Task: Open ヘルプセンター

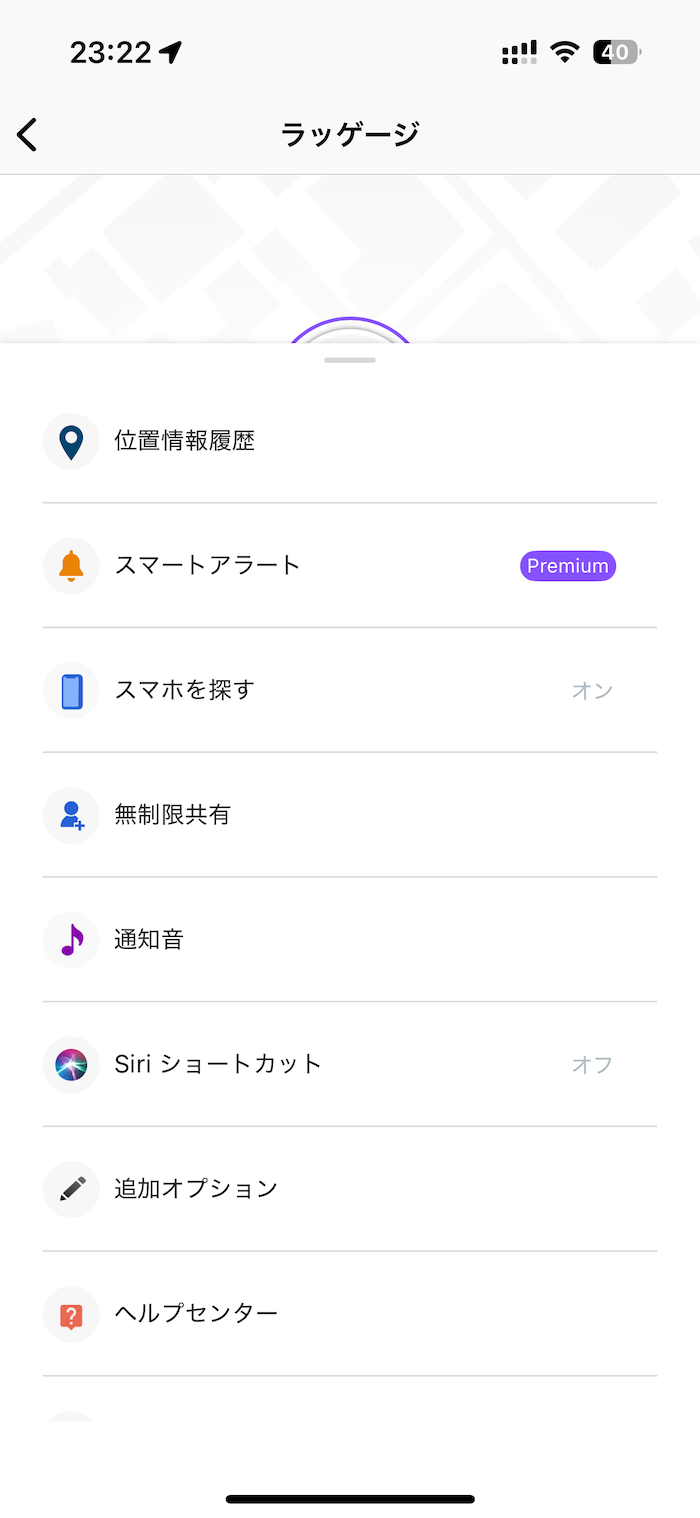Action: [350, 1314]
